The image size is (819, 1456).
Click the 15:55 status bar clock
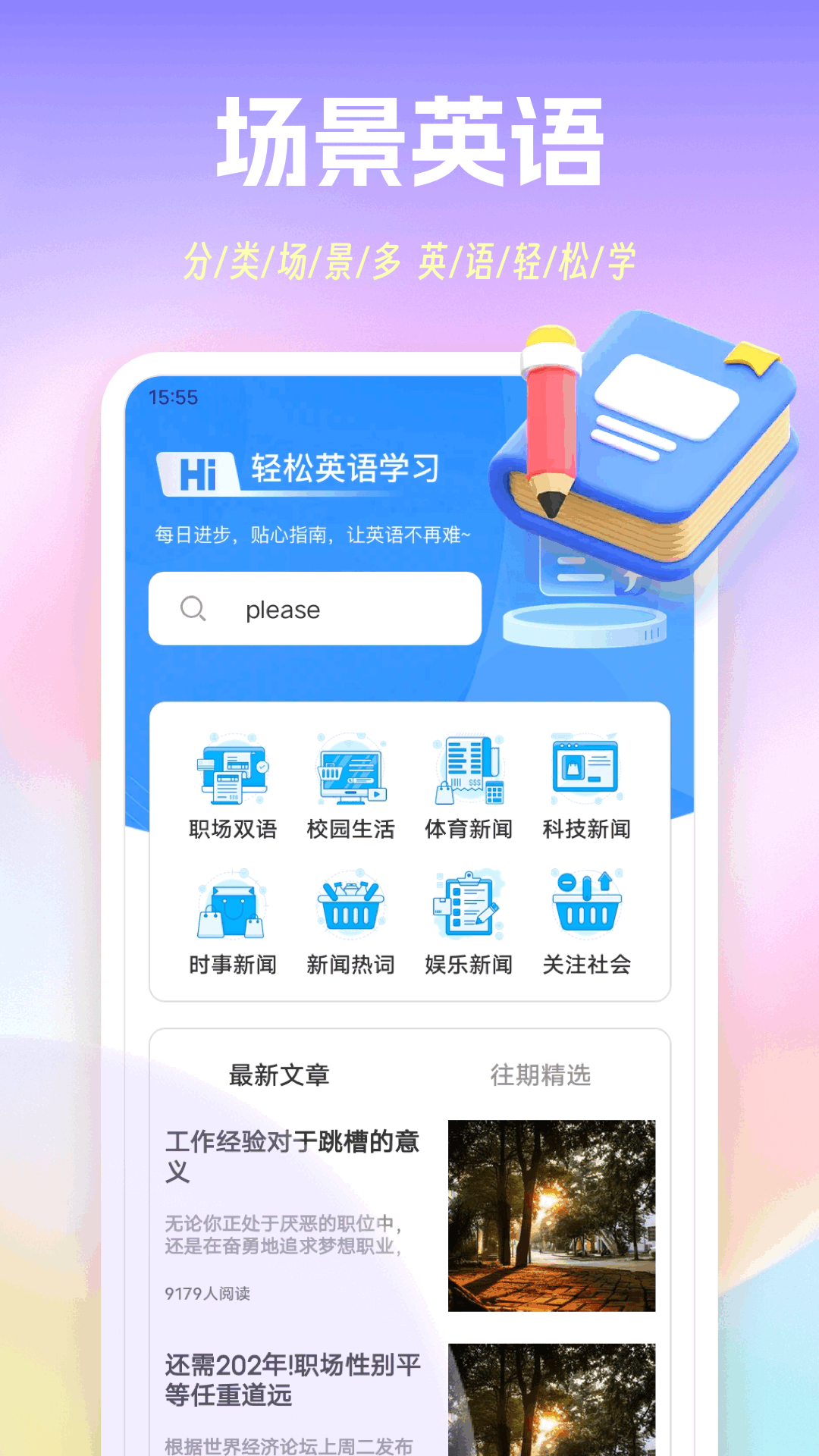point(174,395)
